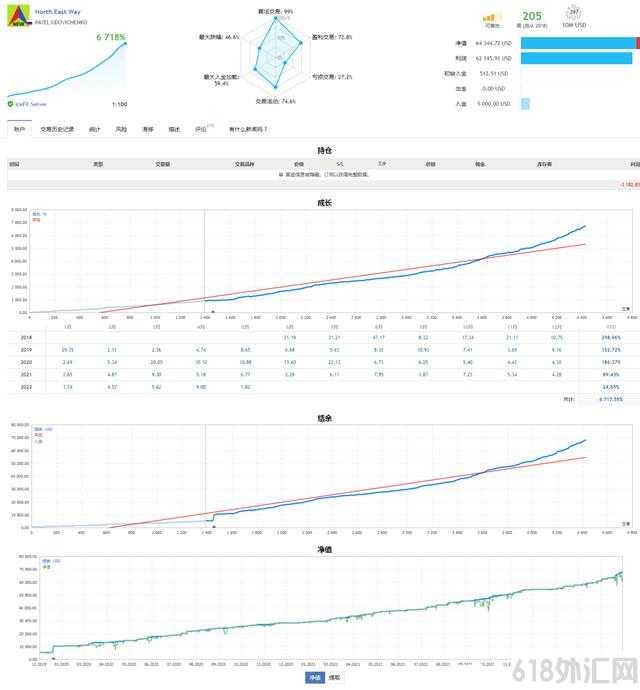Open the 有什么新闻吗？ tab
The width and height of the screenshot is (640, 690).
[x=248, y=129]
